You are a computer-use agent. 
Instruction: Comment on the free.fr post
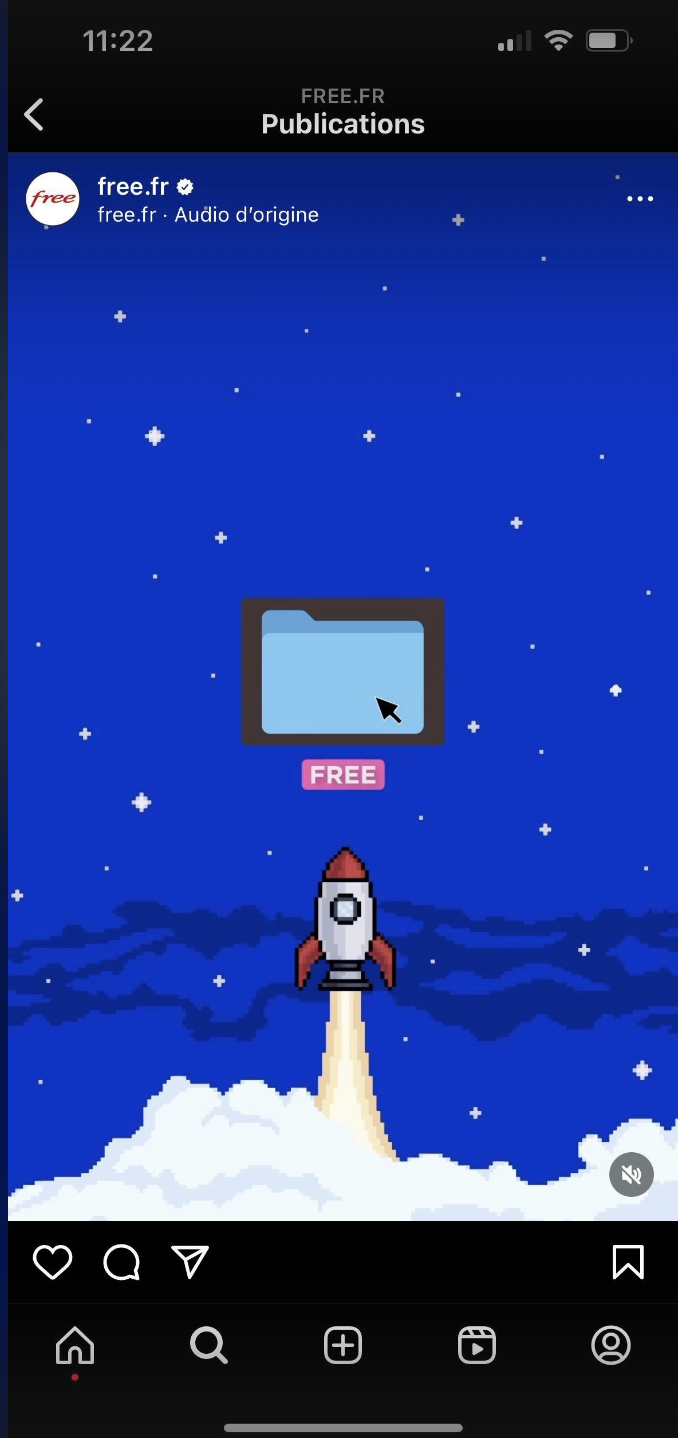[121, 1262]
